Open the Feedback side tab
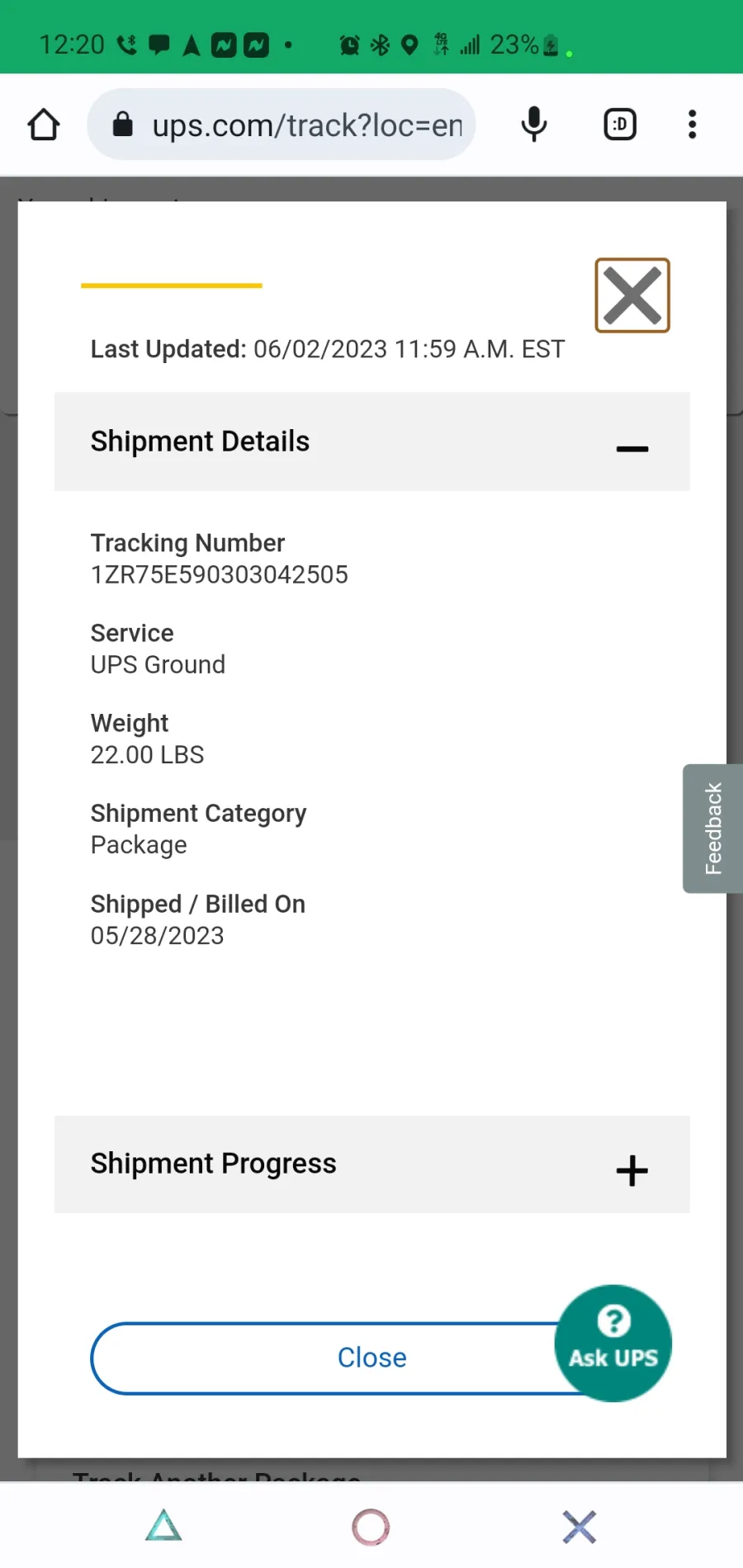This screenshot has height=1568, width=743. (x=712, y=829)
